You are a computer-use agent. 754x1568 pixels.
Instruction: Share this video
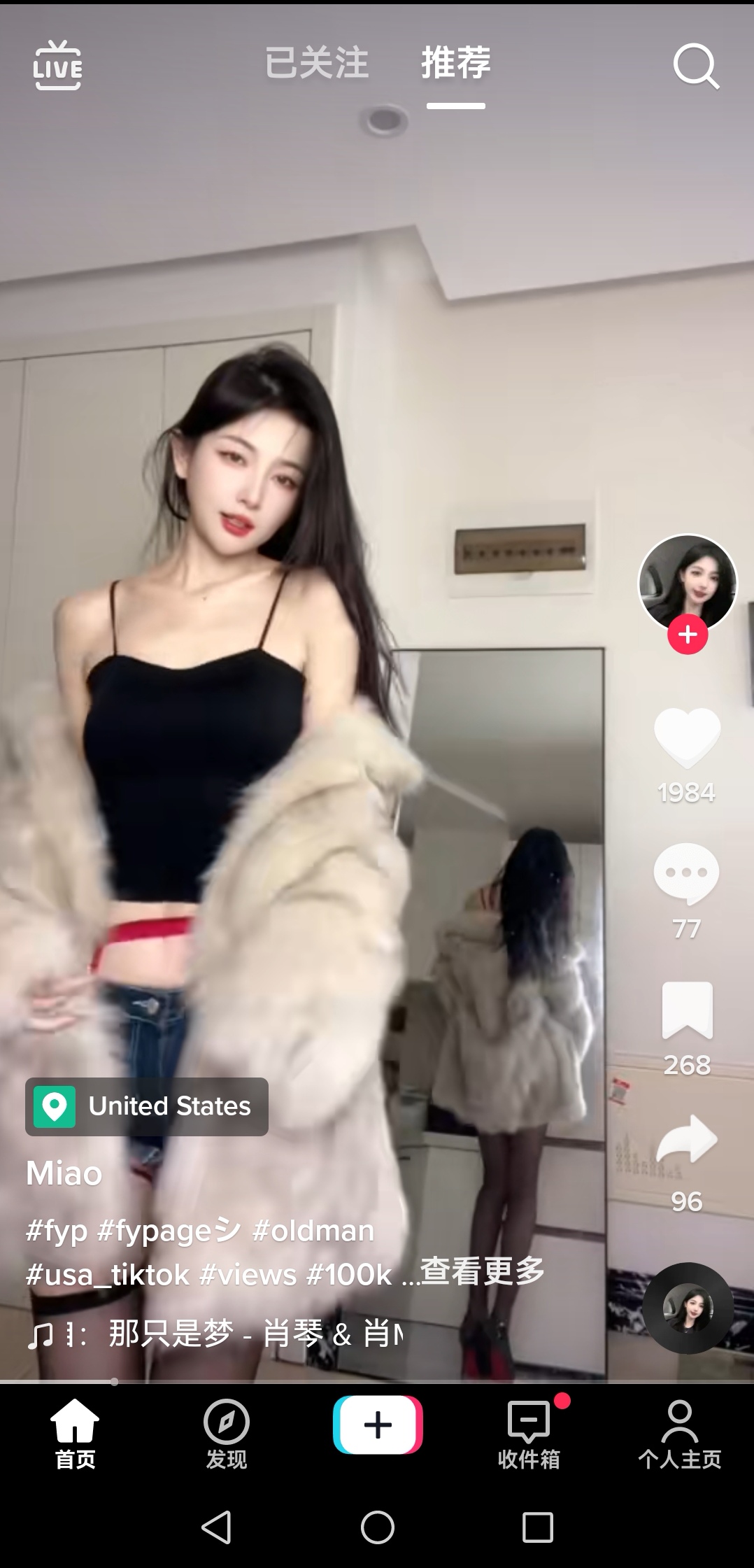[x=687, y=1140]
